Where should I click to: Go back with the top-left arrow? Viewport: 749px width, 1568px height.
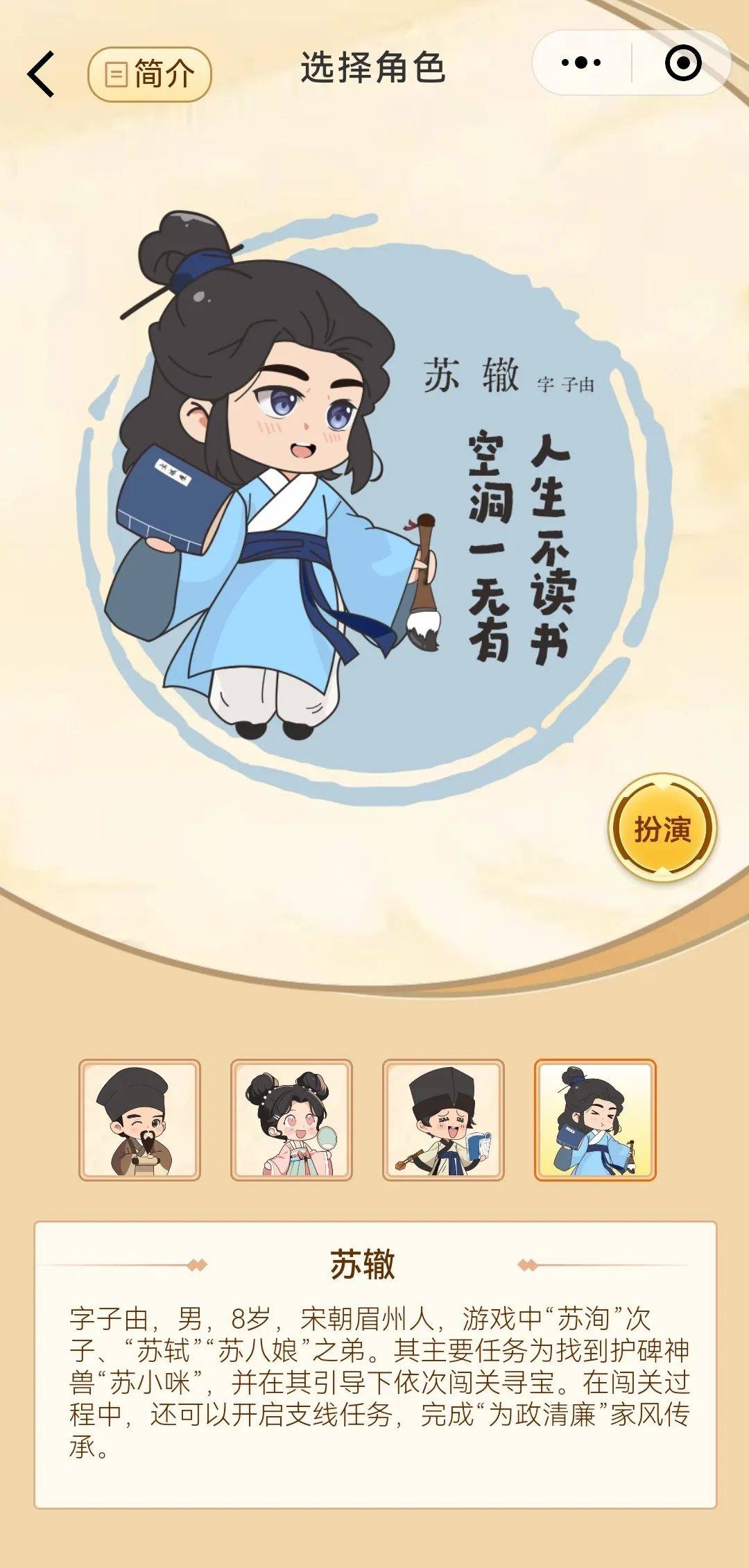41,74
